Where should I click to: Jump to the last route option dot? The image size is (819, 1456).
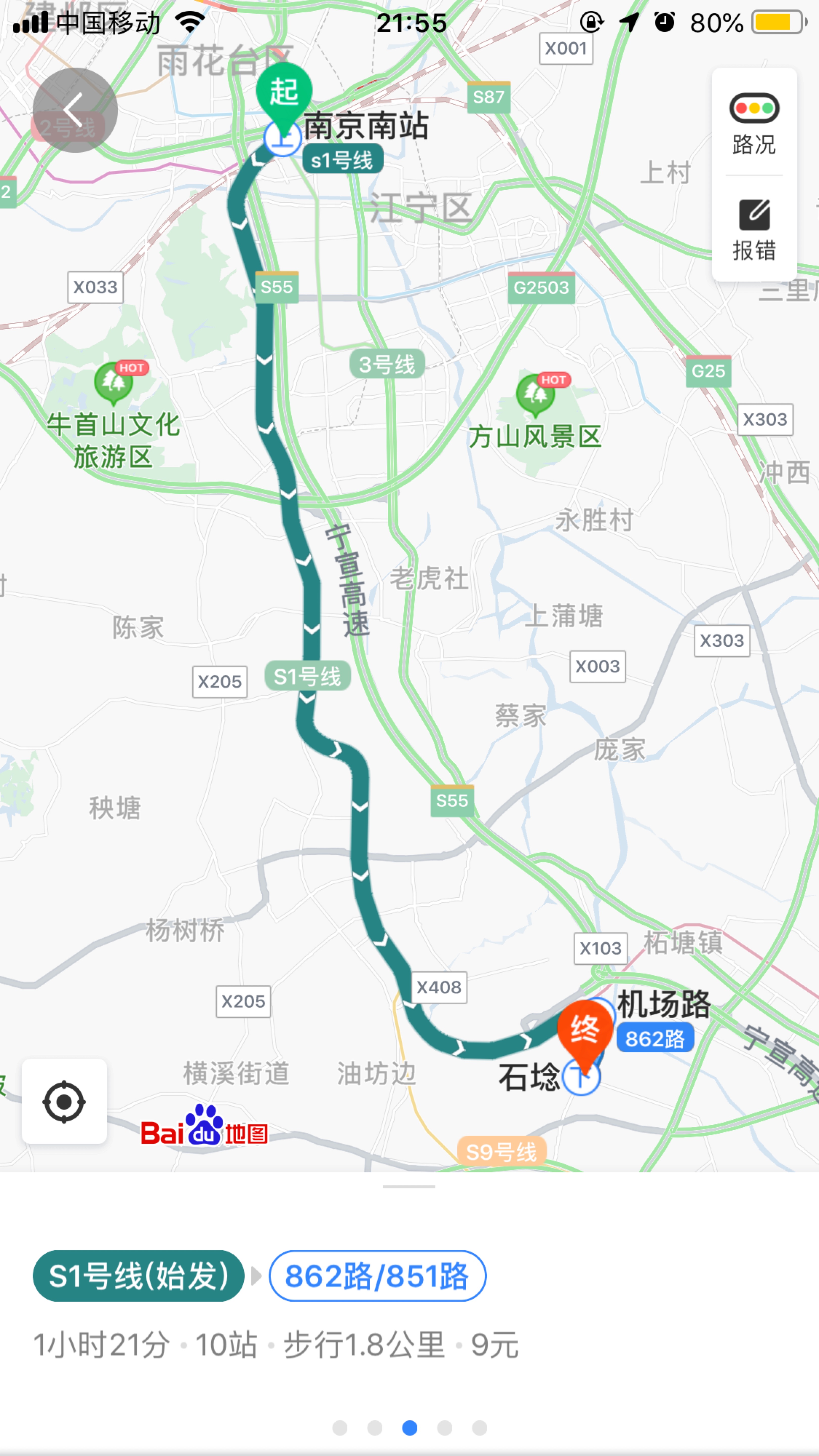click(x=480, y=1428)
